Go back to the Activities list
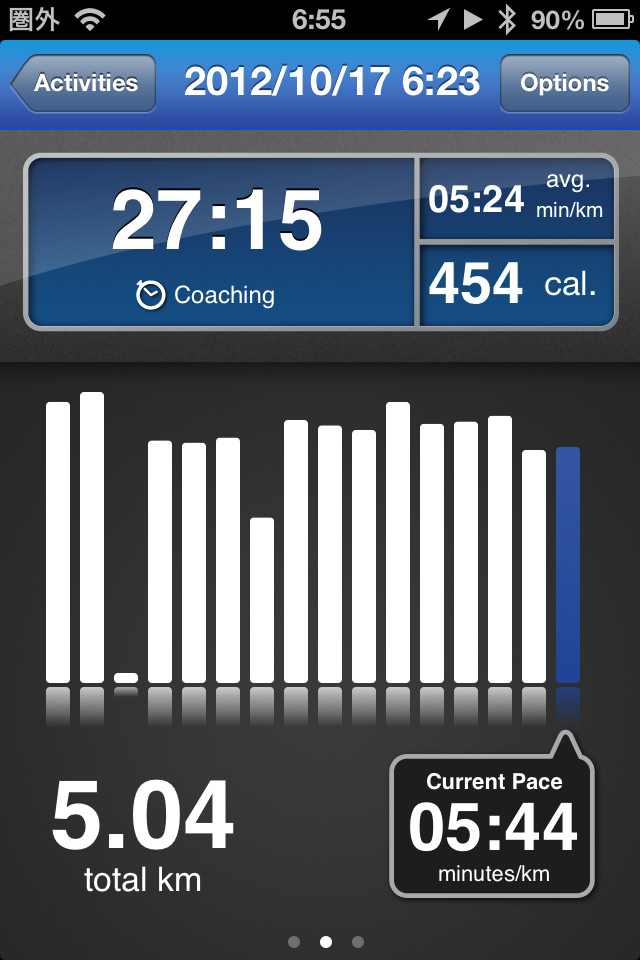This screenshot has width=640, height=960. point(84,83)
